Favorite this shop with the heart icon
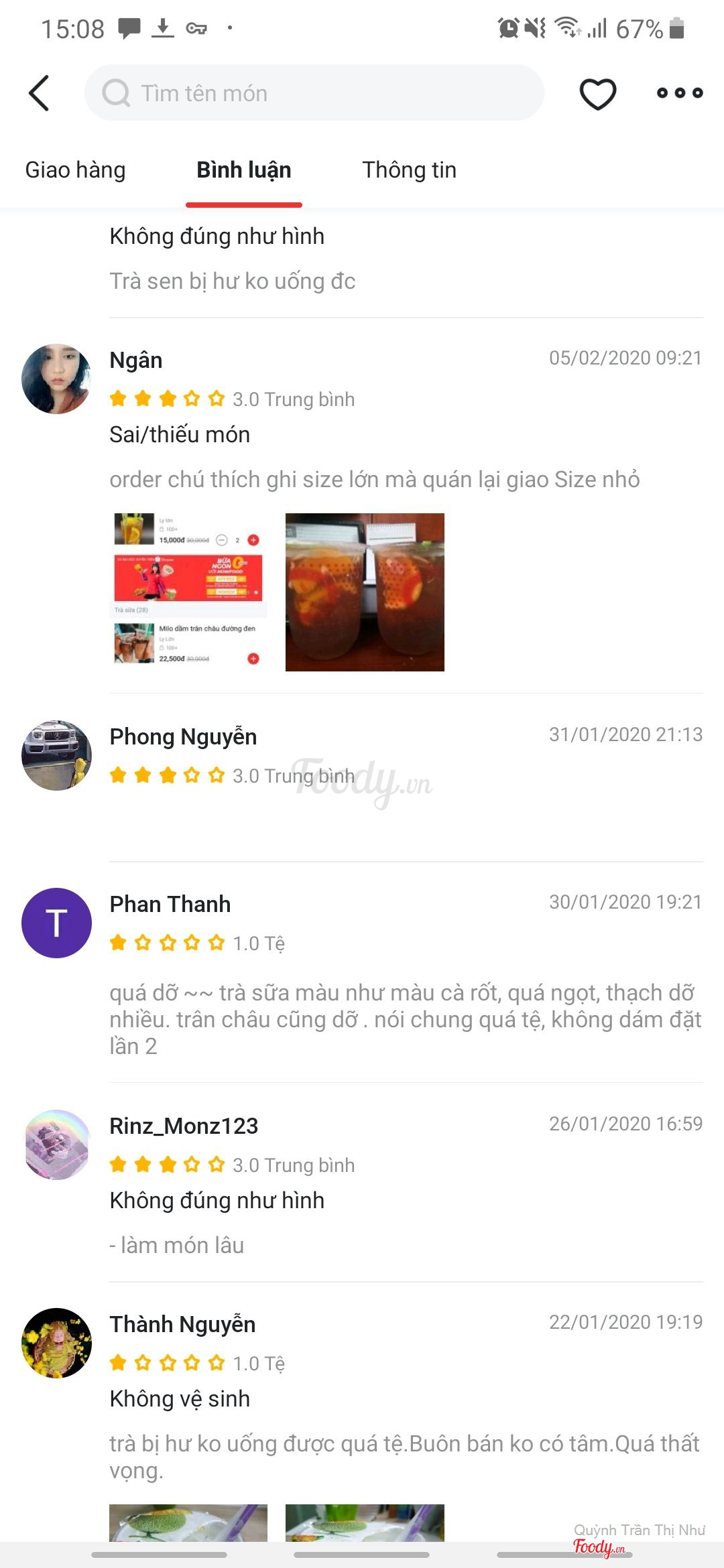This screenshot has height=1568, width=724. point(597,93)
